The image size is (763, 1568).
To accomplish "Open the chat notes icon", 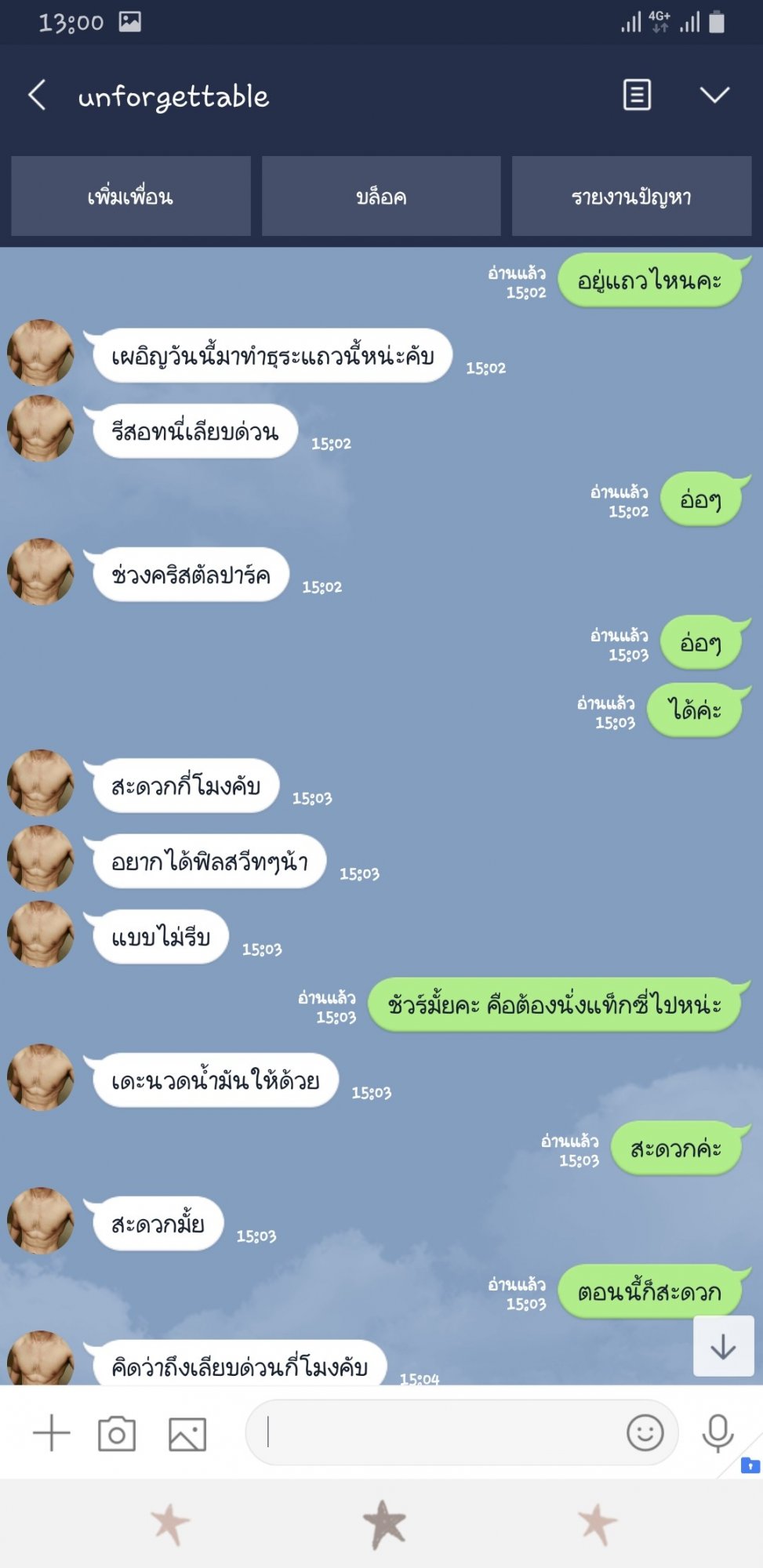I will pos(637,95).
